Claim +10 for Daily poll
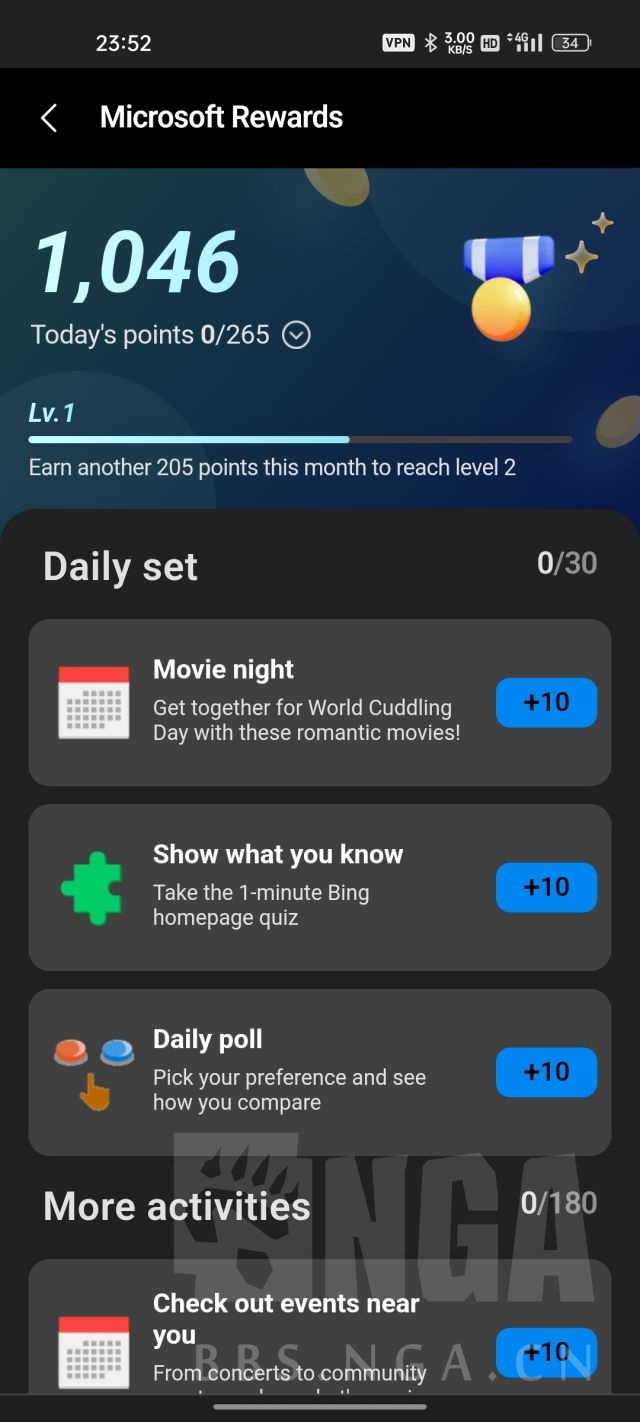 coord(546,1072)
